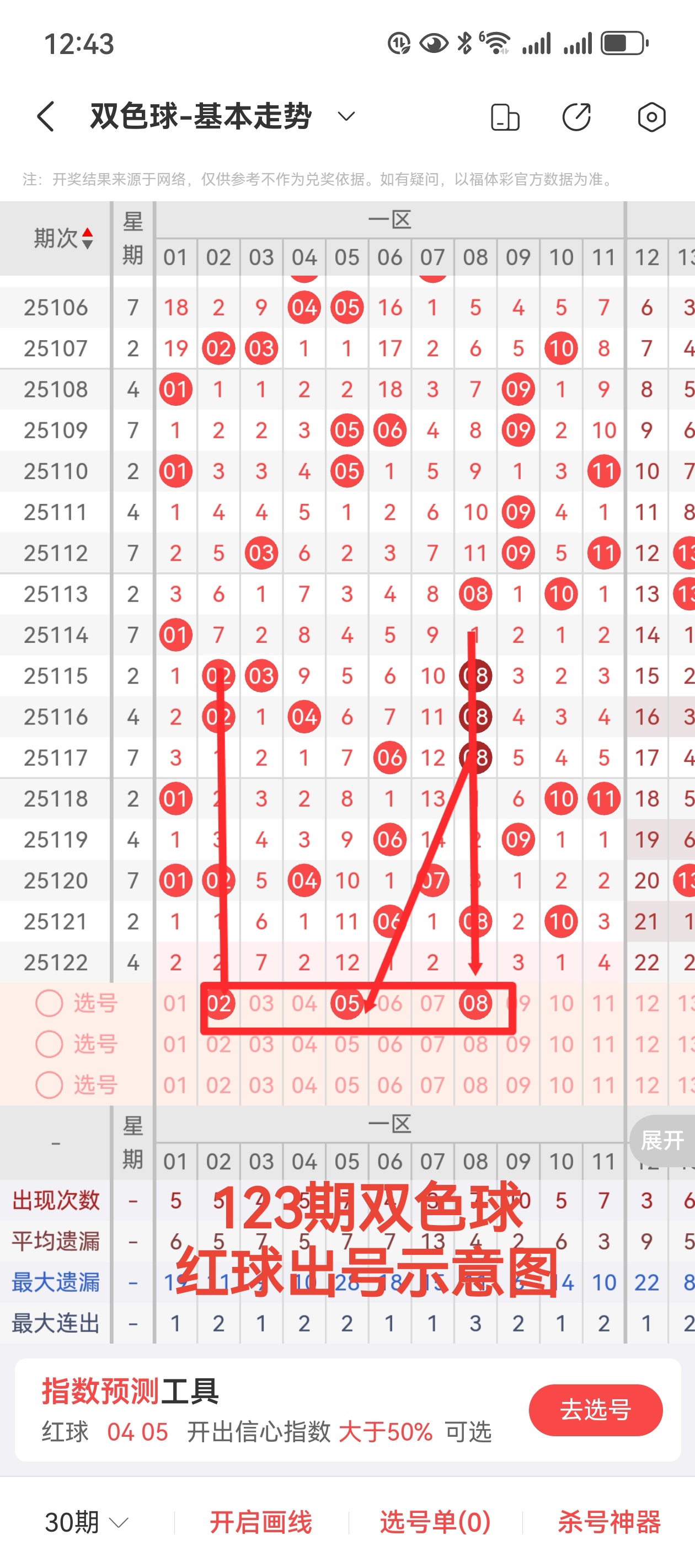
Task: Pick number 05 in the first selection row
Action: point(346,1003)
